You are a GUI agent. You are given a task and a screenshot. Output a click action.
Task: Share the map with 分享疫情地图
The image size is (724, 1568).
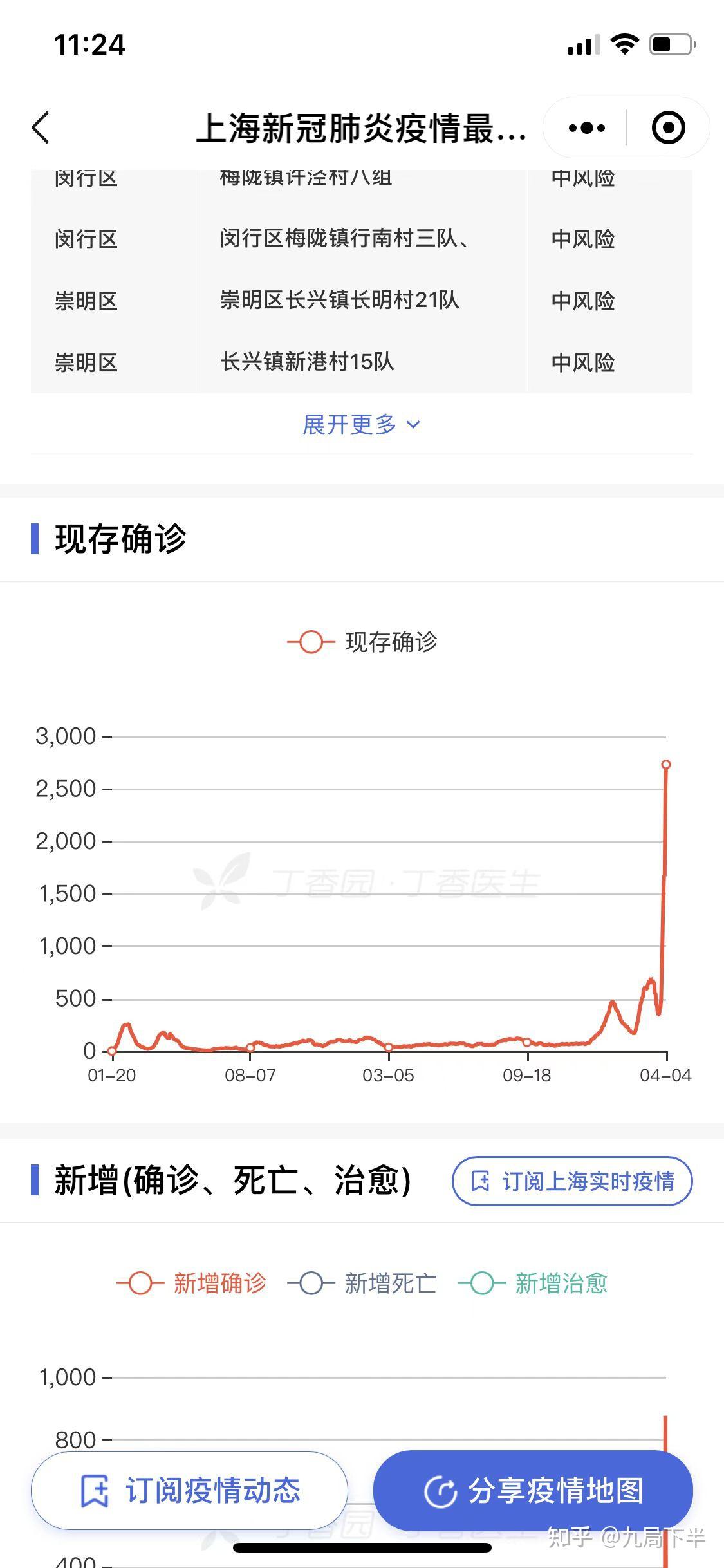click(533, 1491)
